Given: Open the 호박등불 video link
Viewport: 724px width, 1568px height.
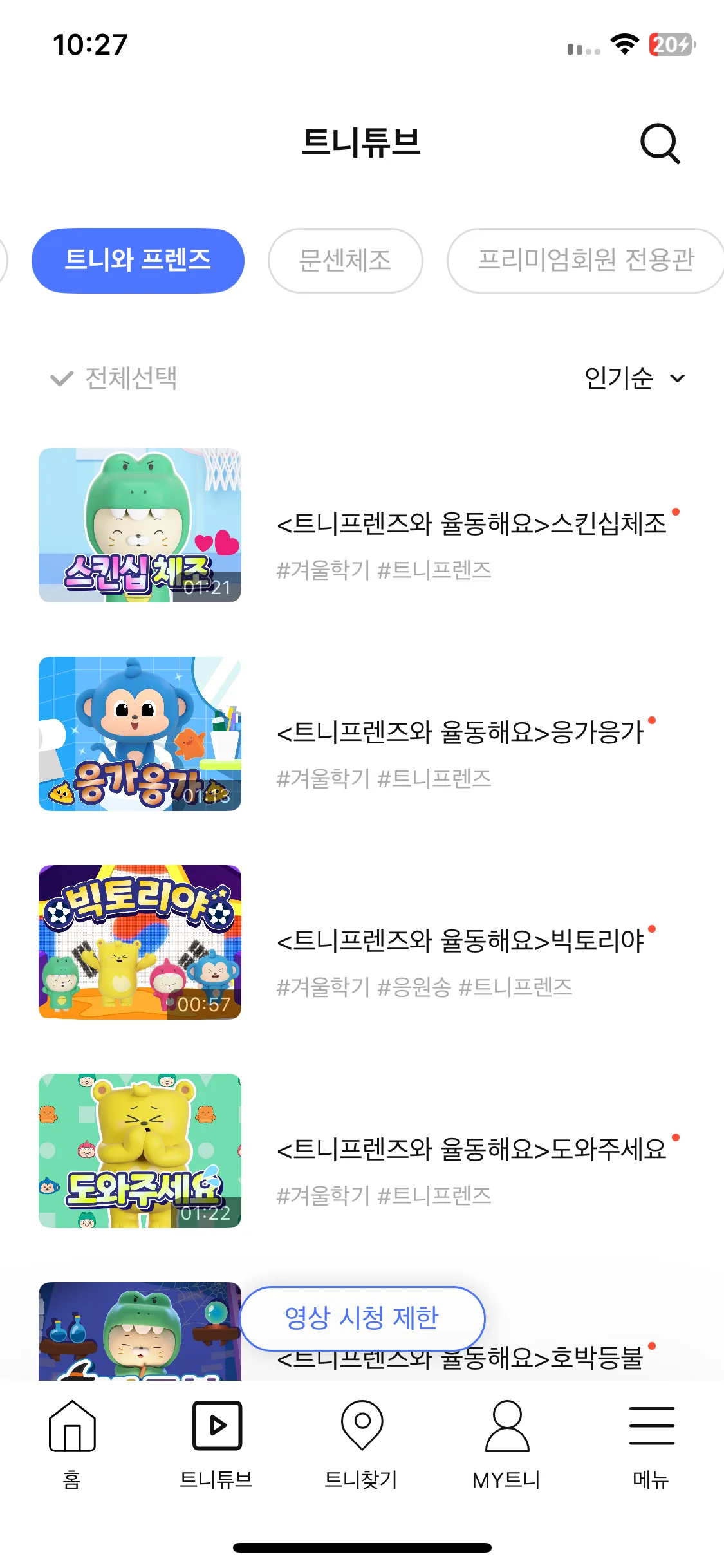Looking at the screenshot, I should click(x=462, y=1358).
